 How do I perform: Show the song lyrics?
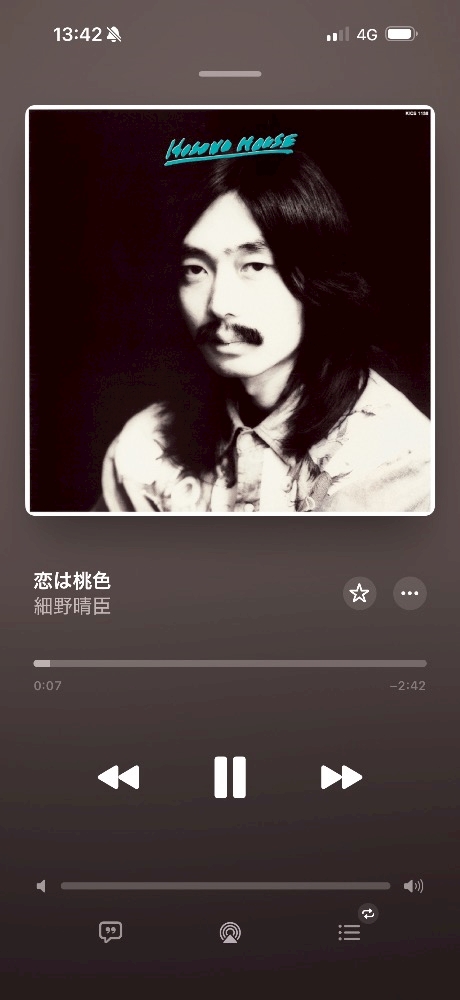[x=110, y=932]
